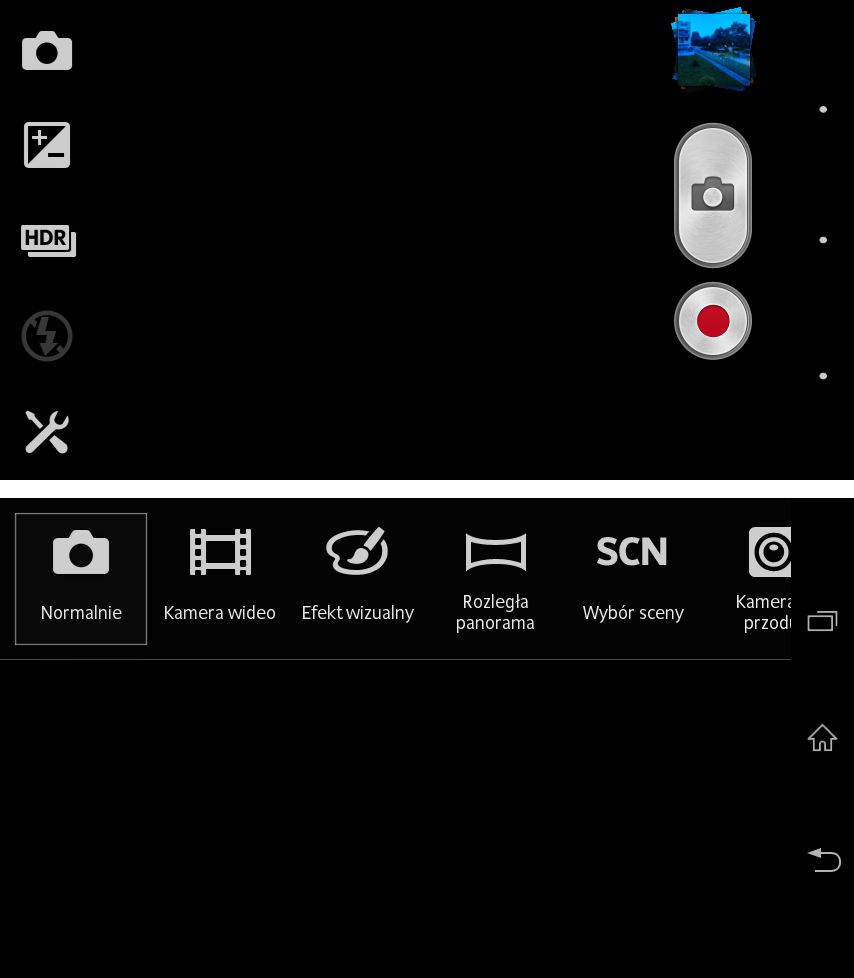Take a photo with shutter button
Screen dimensions: 854x978
pyautogui.click(x=713, y=195)
